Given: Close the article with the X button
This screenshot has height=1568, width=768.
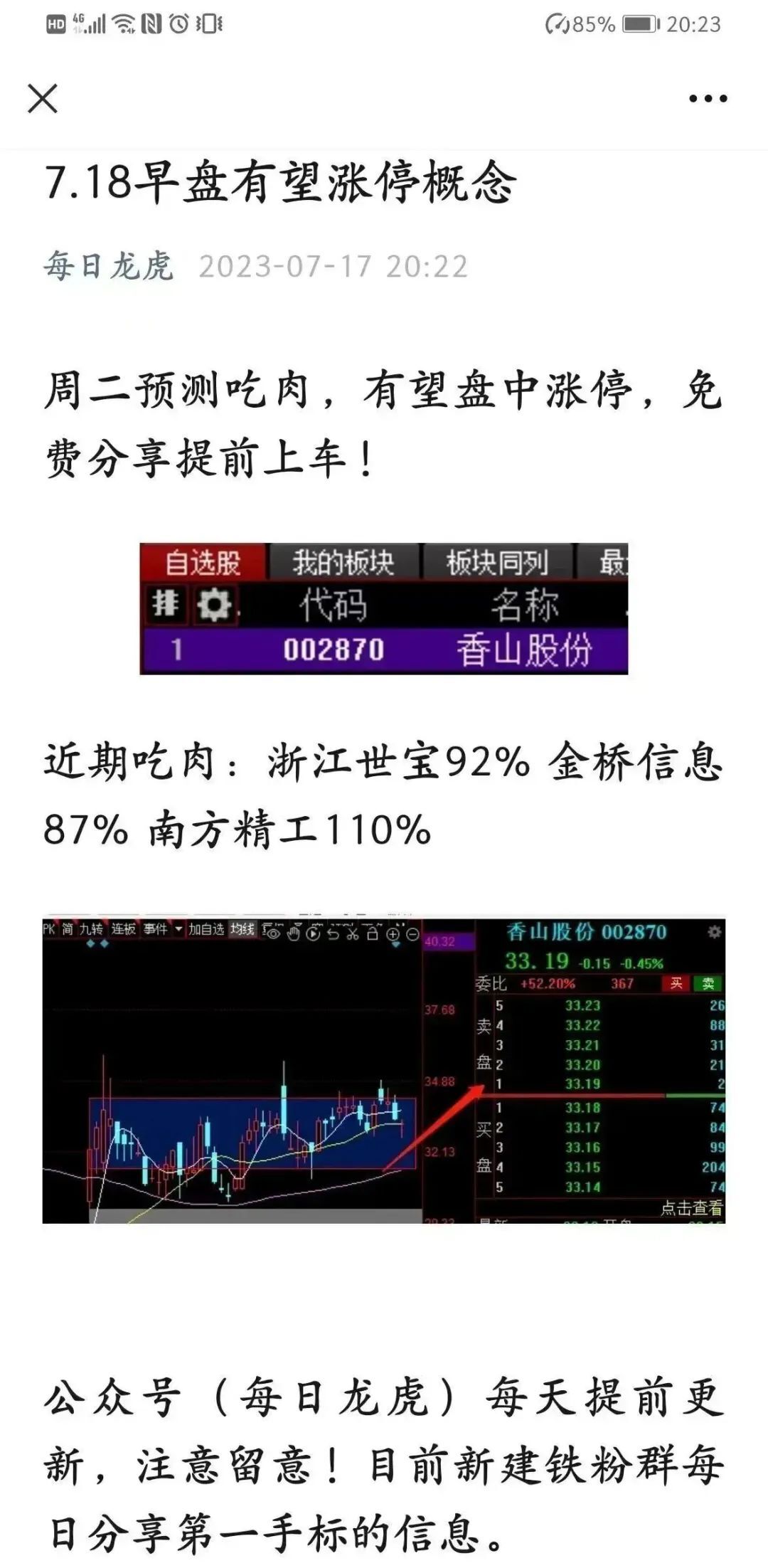Looking at the screenshot, I should [x=43, y=98].
